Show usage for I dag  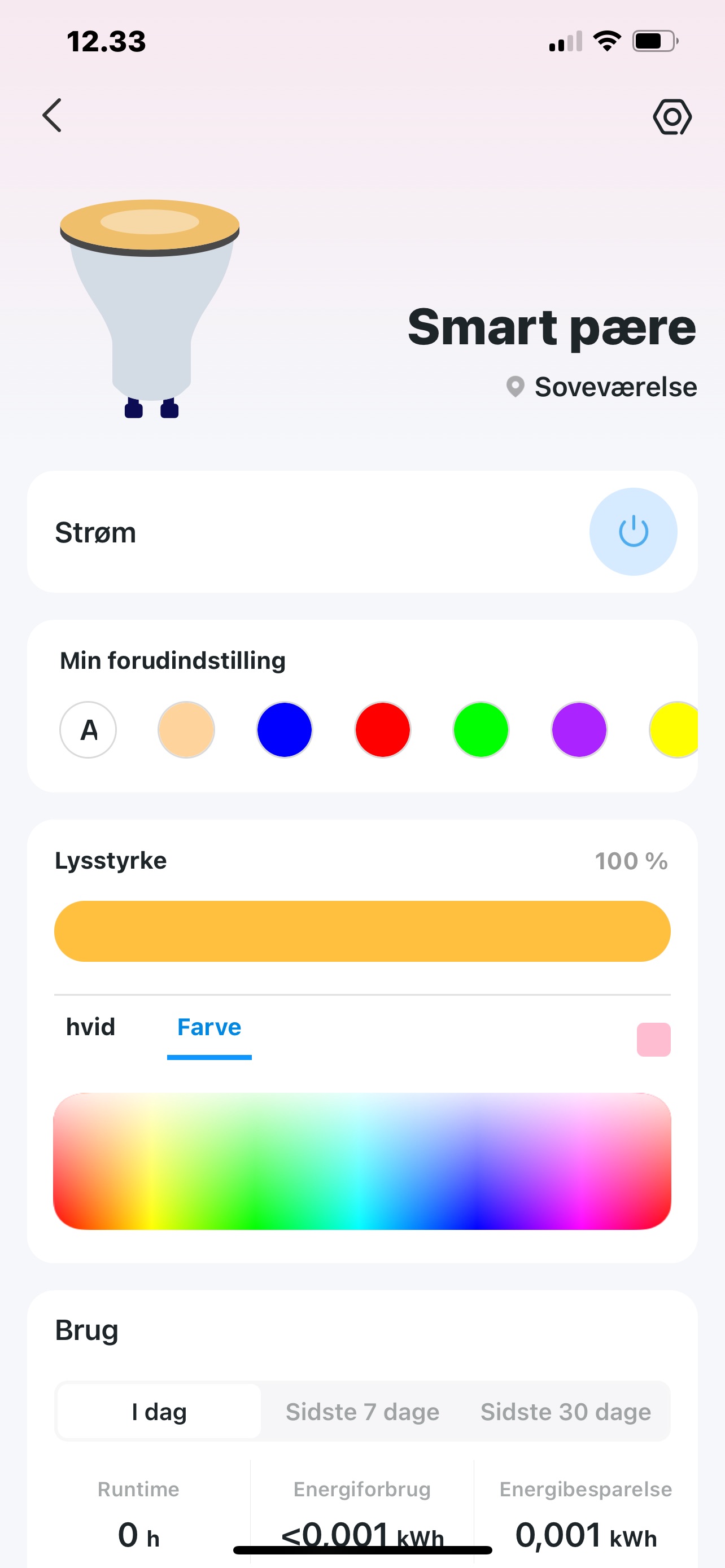click(159, 1412)
